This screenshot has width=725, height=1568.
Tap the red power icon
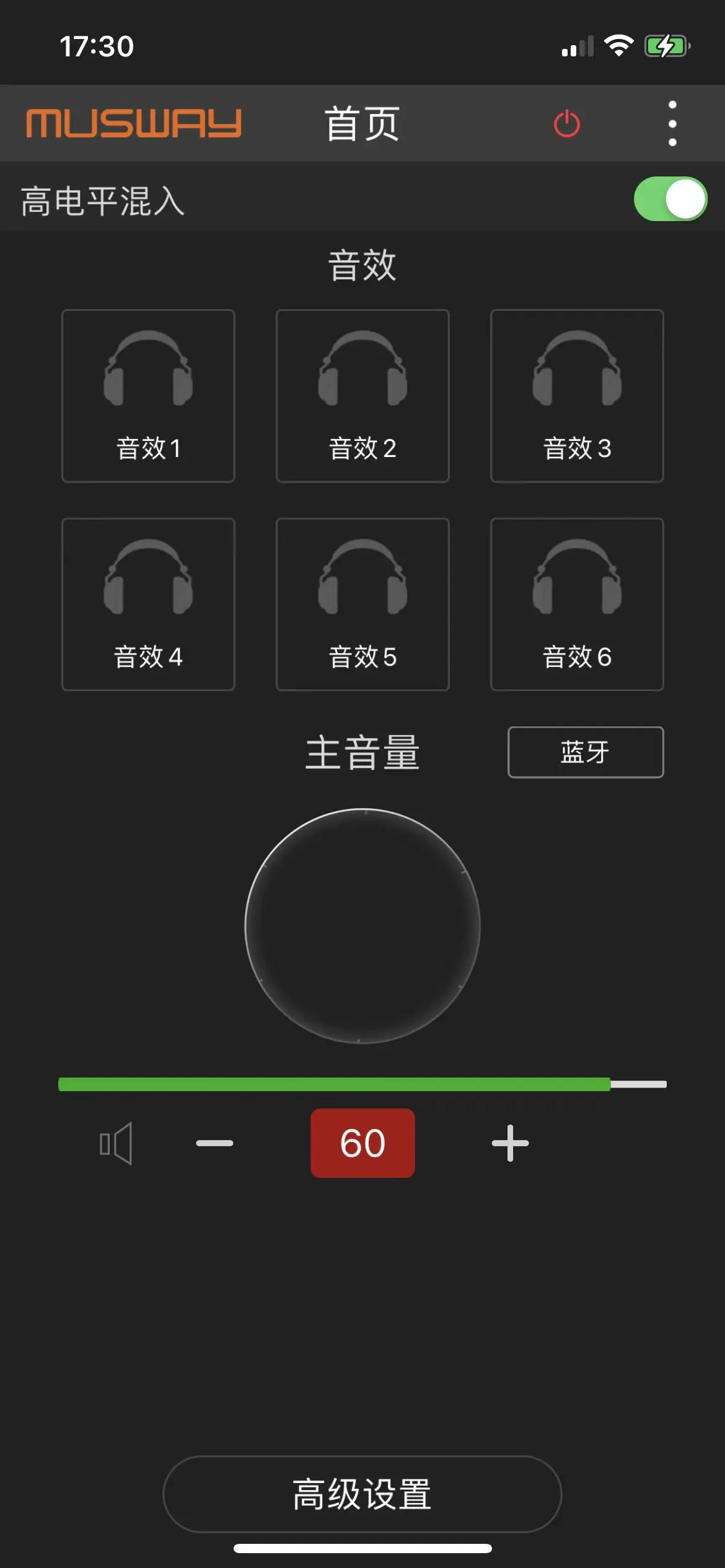coord(566,124)
